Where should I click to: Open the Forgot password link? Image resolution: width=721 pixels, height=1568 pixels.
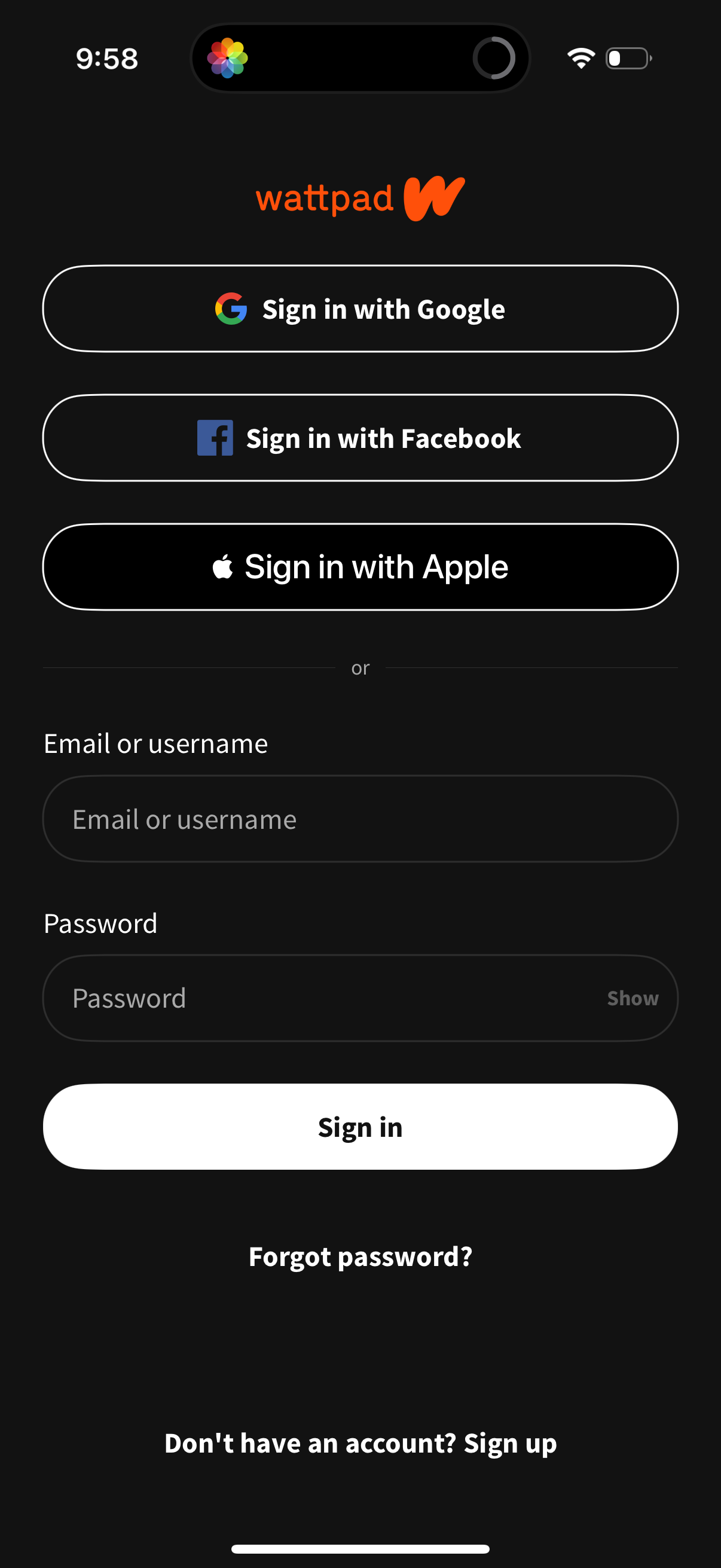360,1256
